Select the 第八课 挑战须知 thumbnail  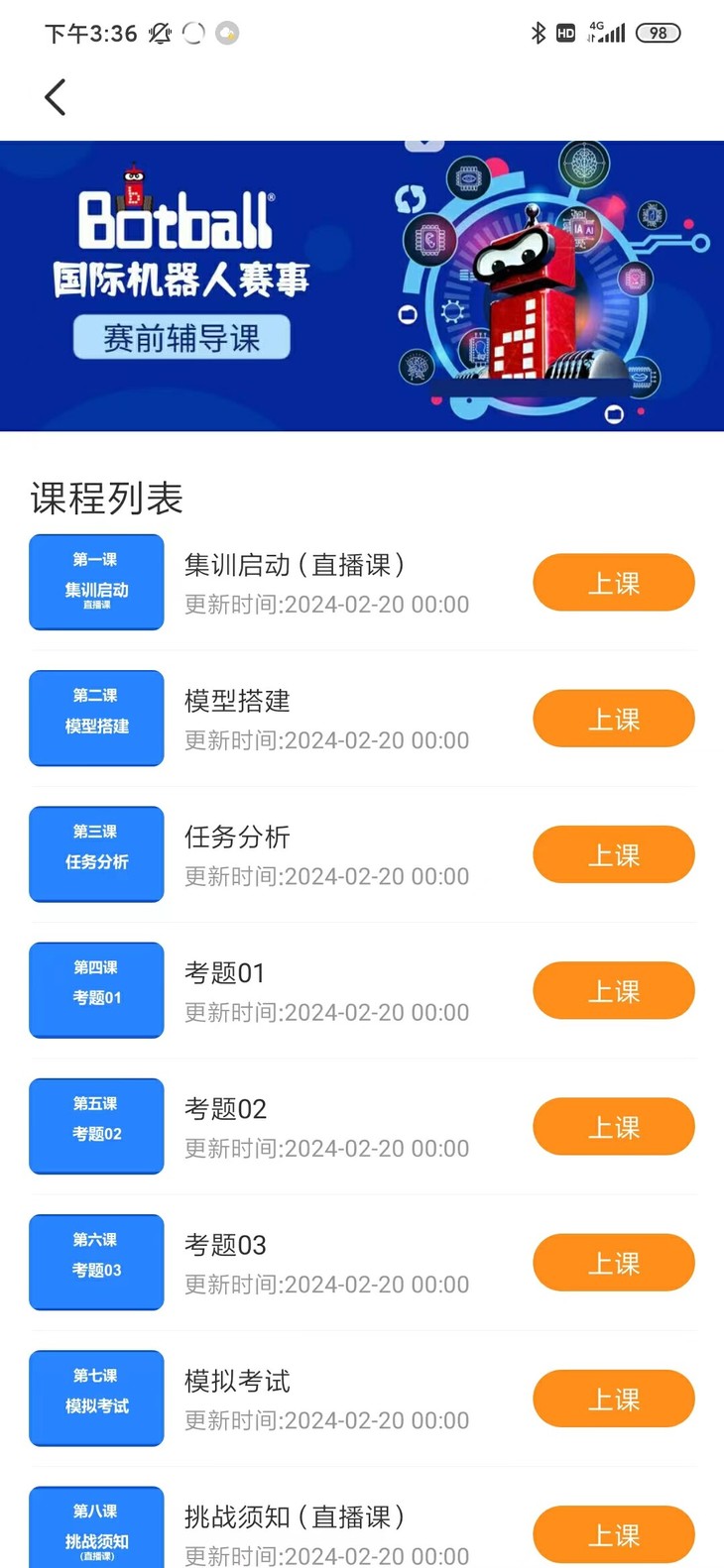96,1528
